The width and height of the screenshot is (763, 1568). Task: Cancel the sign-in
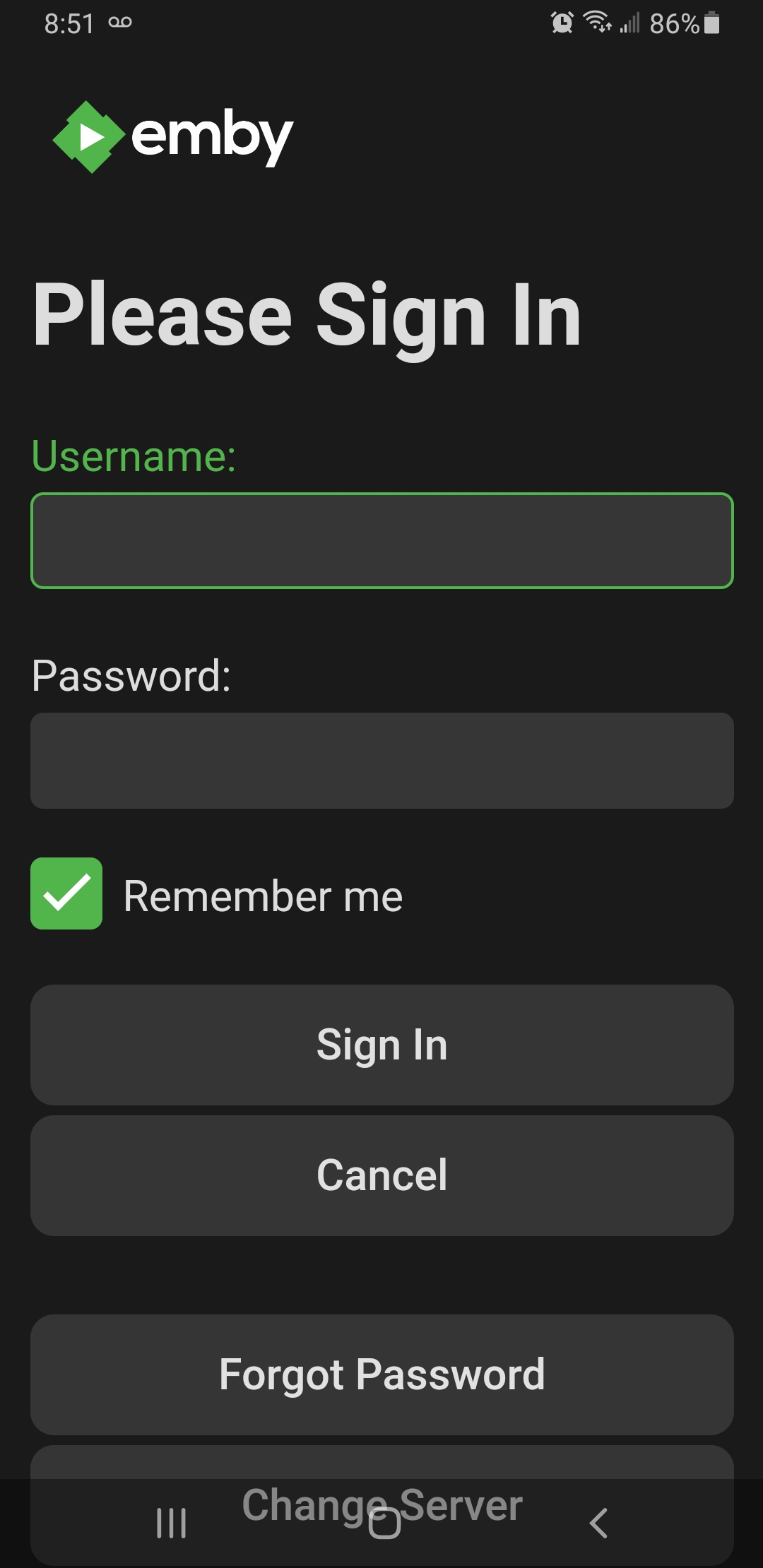pyautogui.click(x=381, y=1175)
